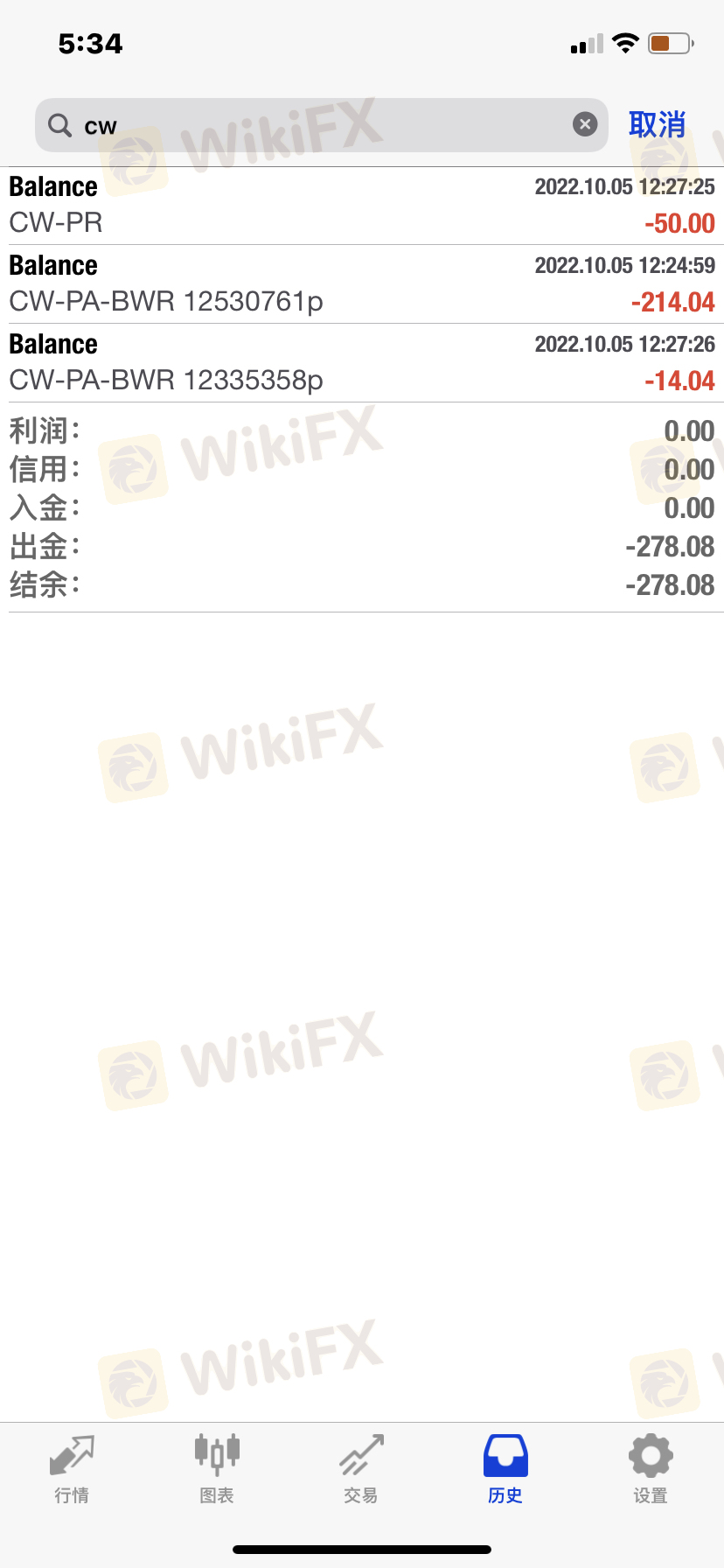Image resolution: width=724 pixels, height=1568 pixels.
Task: Clear the search text with the X icon
Action: [585, 124]
